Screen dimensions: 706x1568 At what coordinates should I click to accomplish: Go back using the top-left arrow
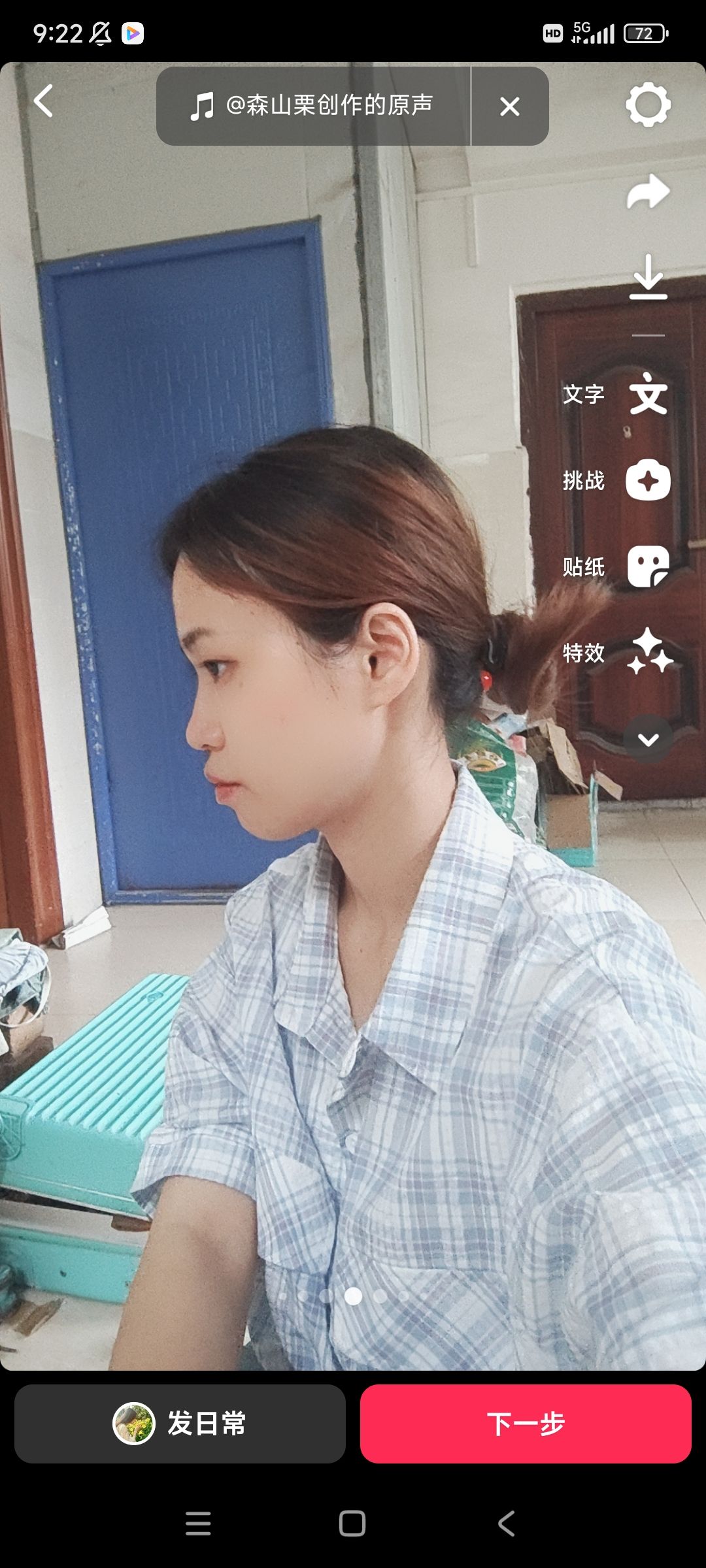[44, 102]
